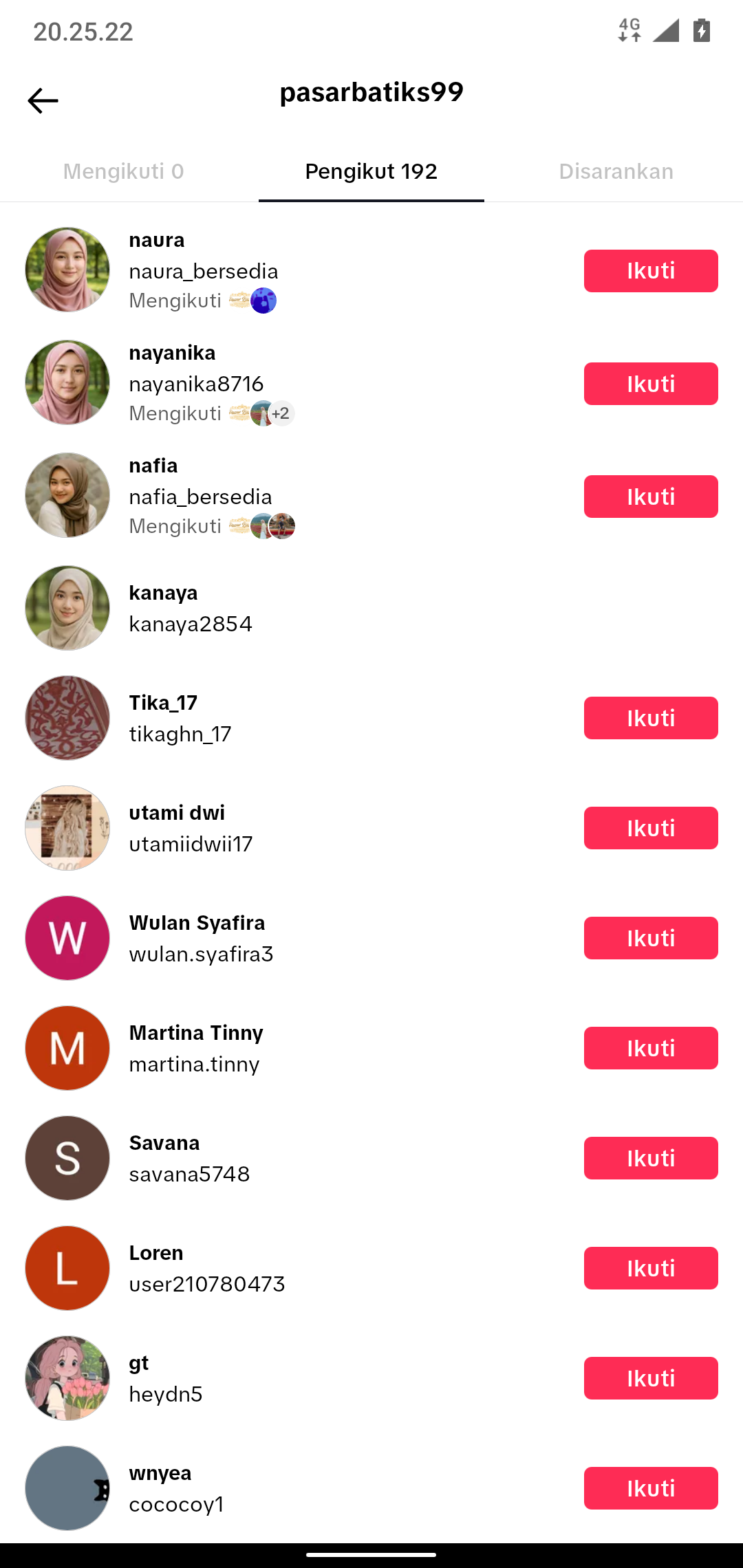
Task: Tap Ikuti next to nayanika8716
Action: click(651, 384)
